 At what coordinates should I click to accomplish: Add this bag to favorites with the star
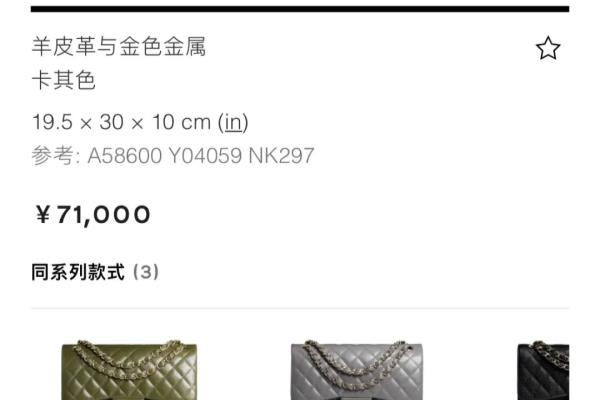pyautogui.click(x=547, y=48)
